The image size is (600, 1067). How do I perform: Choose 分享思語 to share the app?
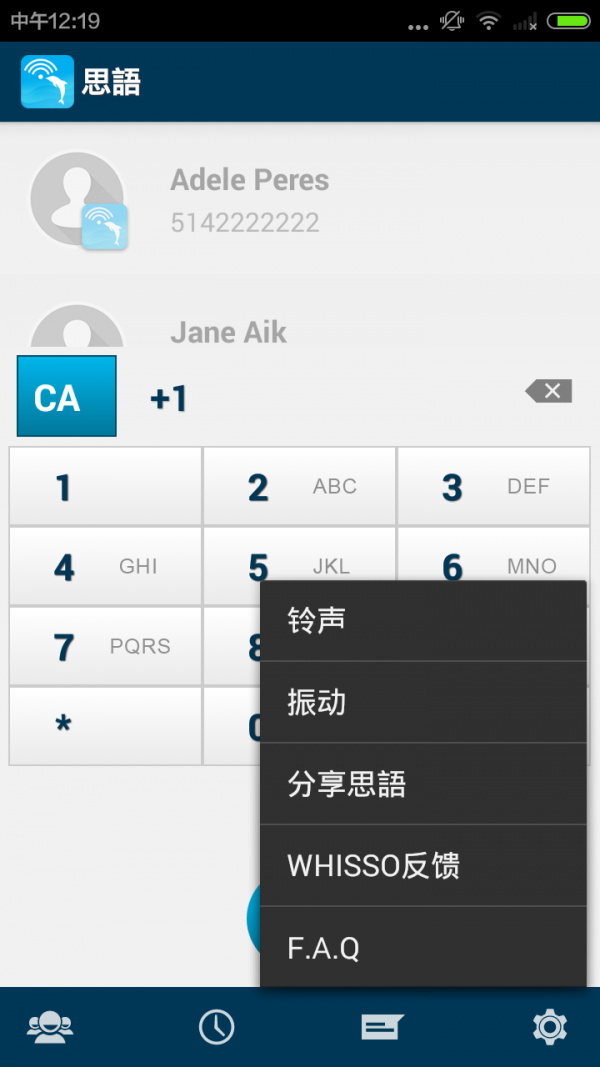point(422,784)
